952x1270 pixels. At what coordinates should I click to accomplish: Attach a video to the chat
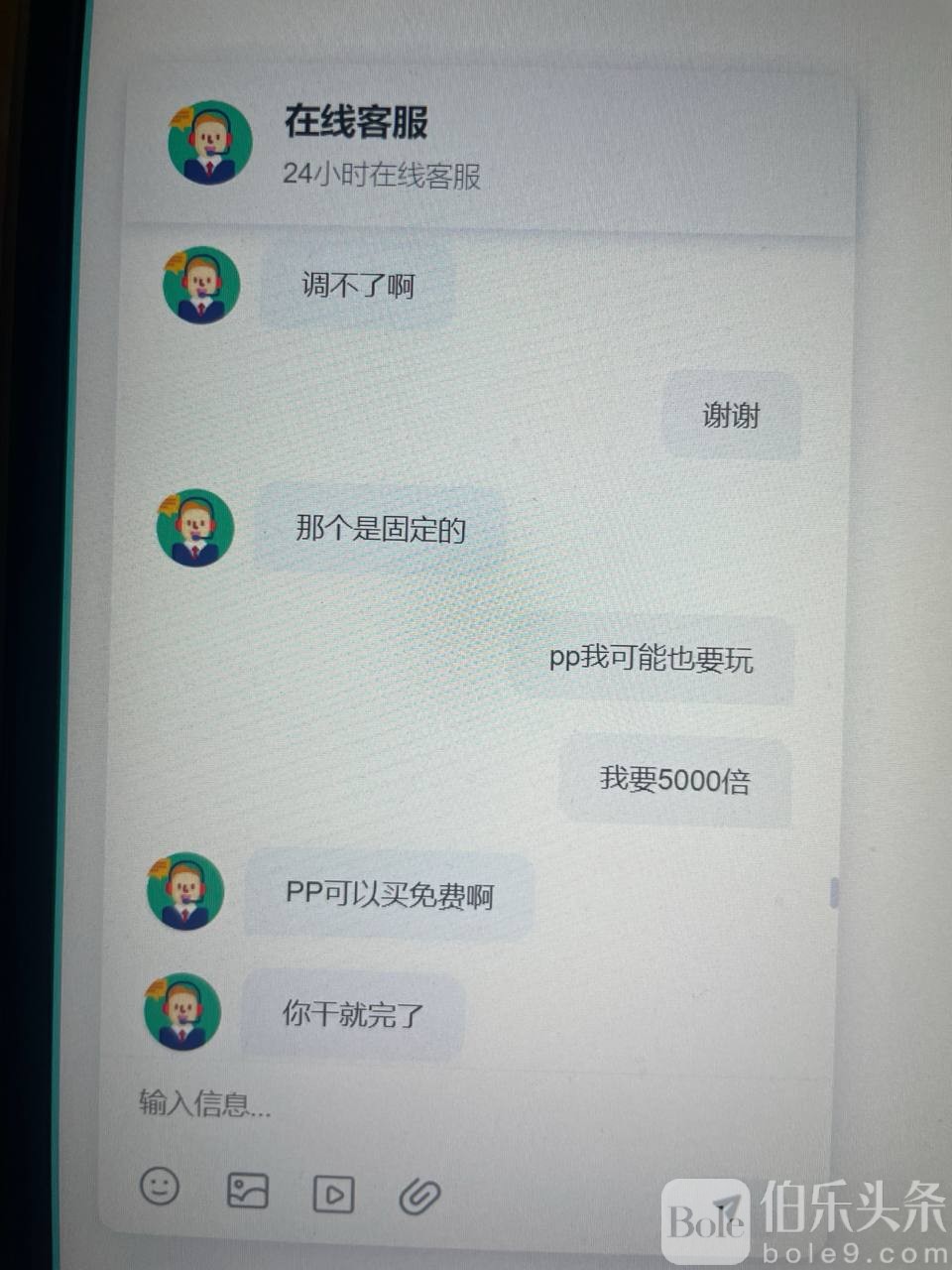(x=333, y=1194)
